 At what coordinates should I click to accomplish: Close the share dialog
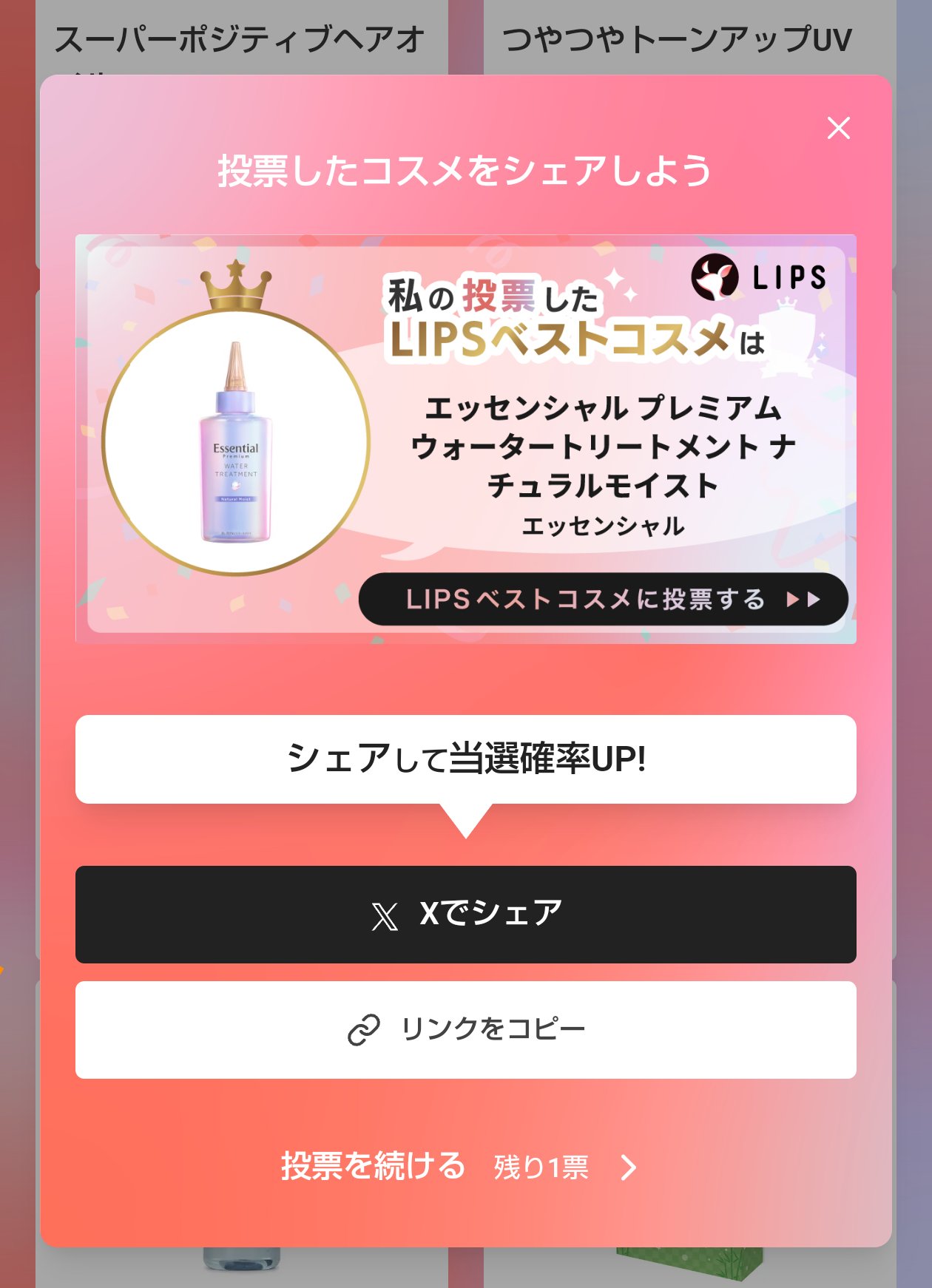[x=838, y=129]
